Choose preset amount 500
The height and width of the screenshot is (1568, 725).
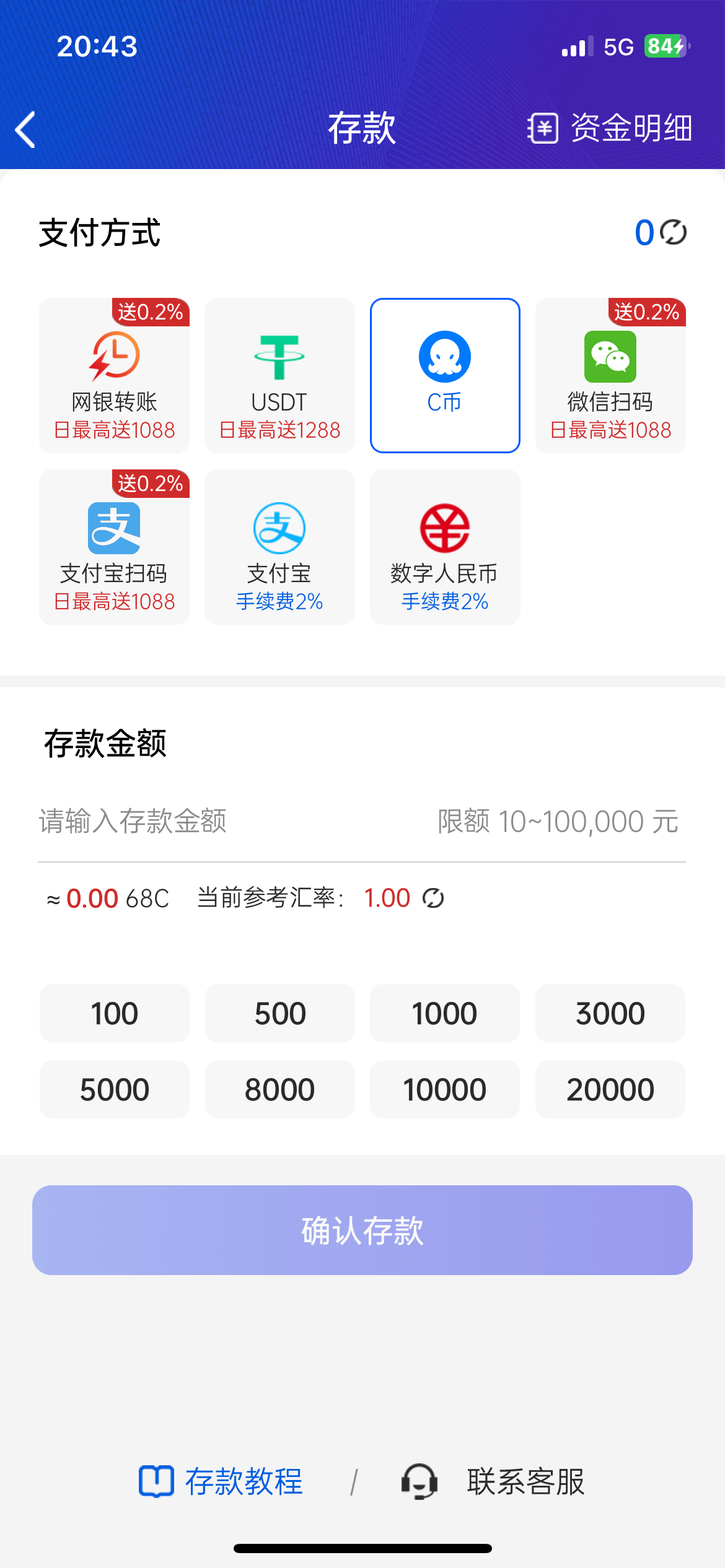279,1014
